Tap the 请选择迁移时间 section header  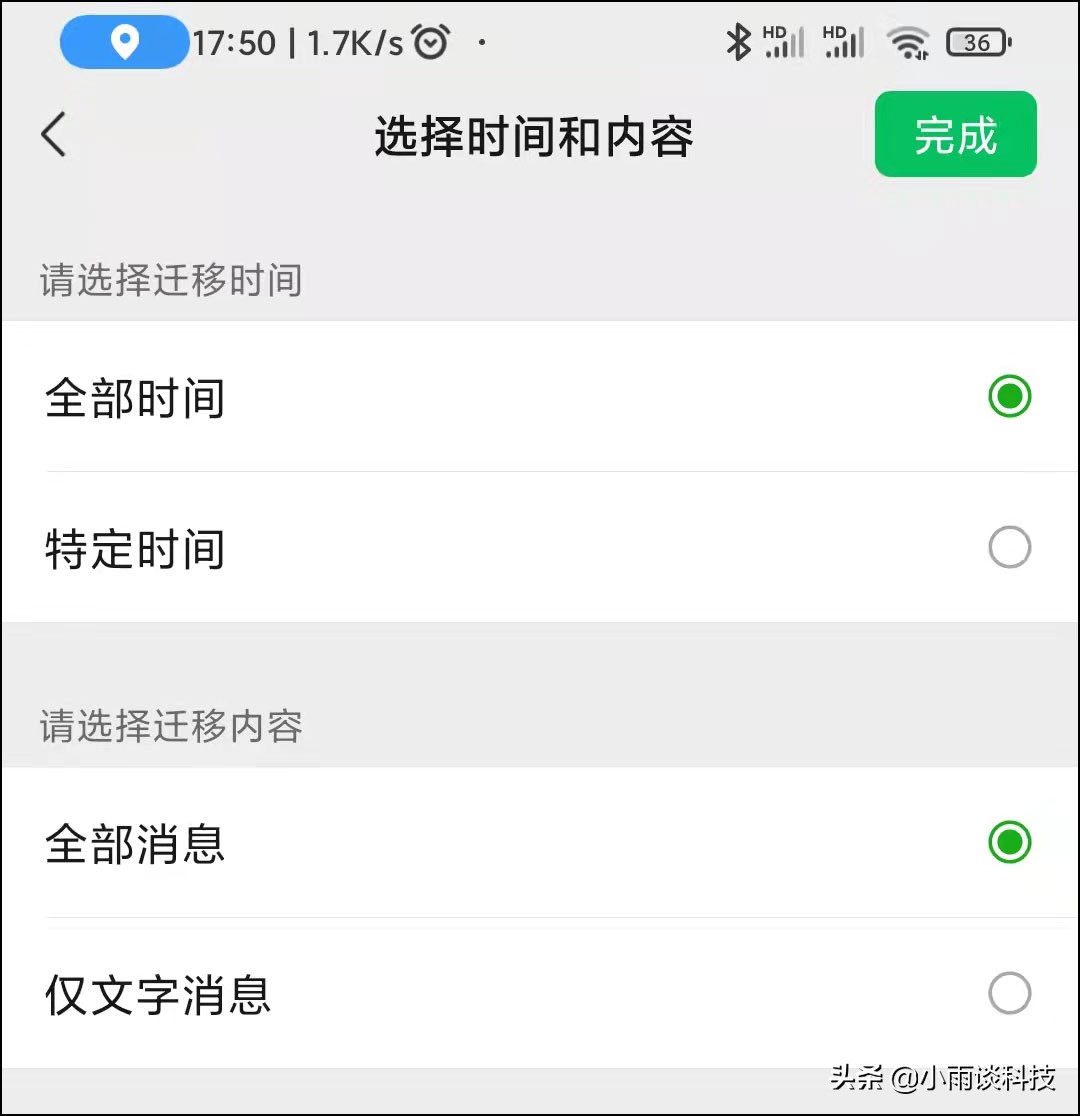point(168,281)
